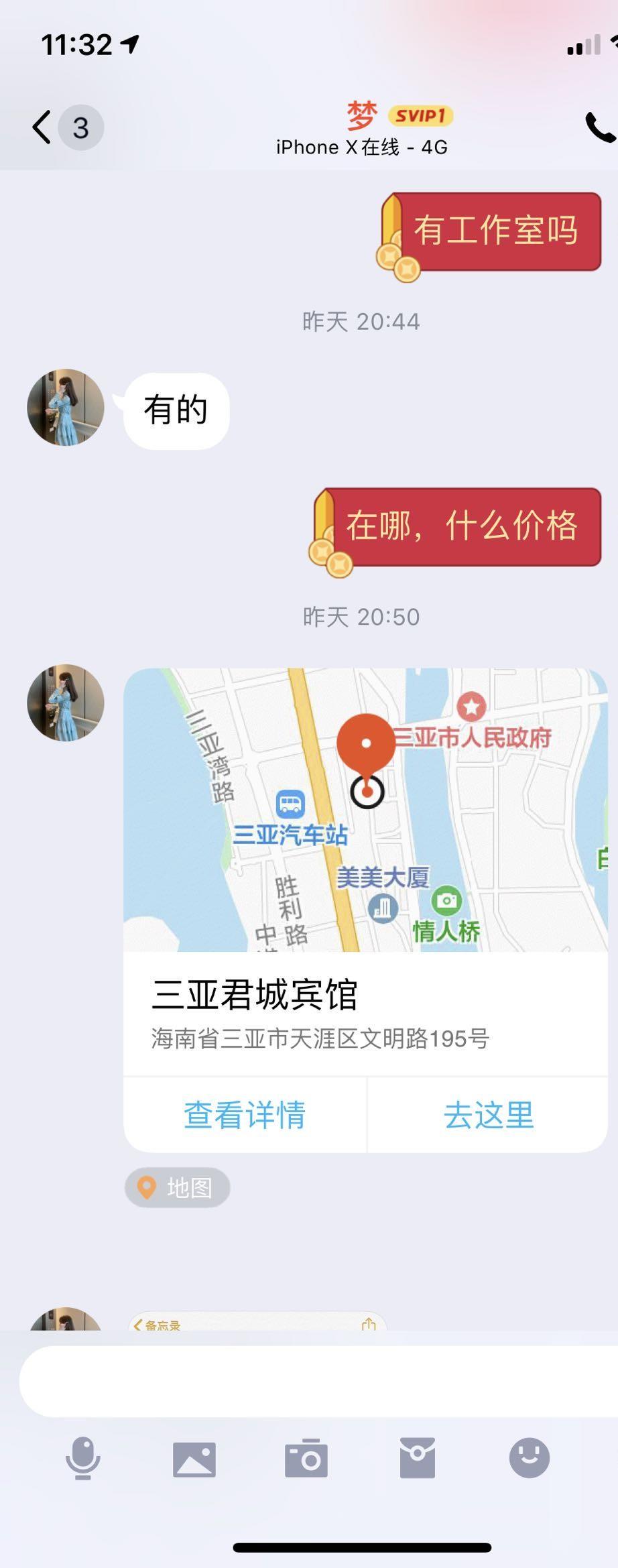
Task: Go back to the message list
Action: [x=43, y=127]
